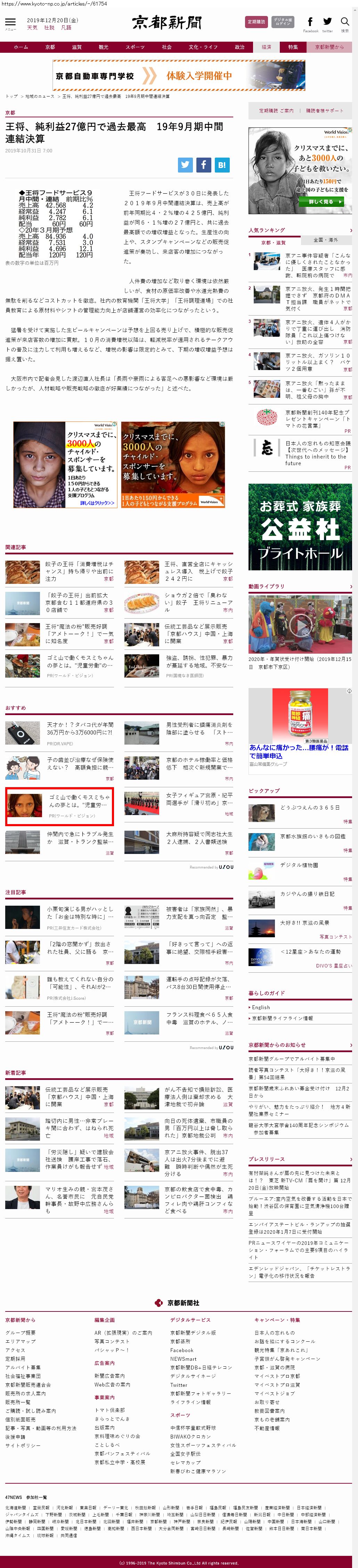Open 京都自動車専門学校 banner ad
This screenshot has height=1568, width=358.
click(179, 76)
